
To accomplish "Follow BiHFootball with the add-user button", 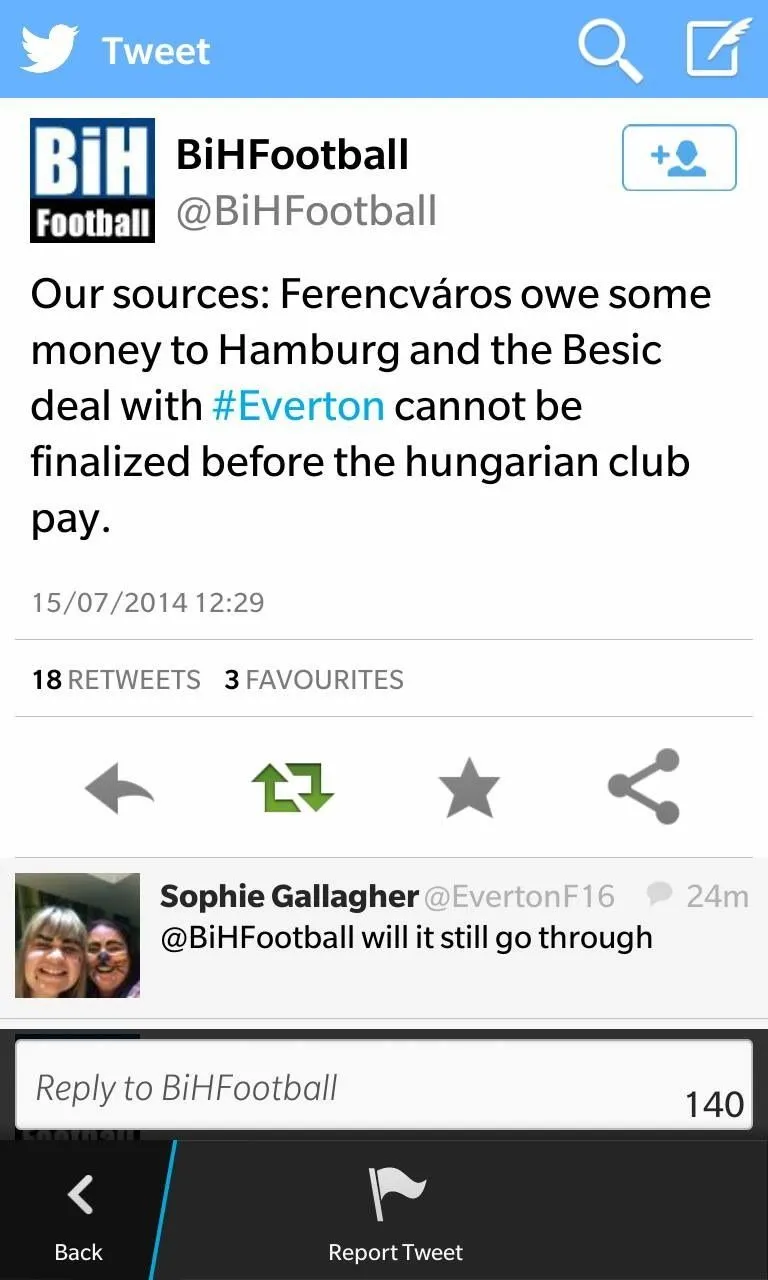I will tap(679, 158).
